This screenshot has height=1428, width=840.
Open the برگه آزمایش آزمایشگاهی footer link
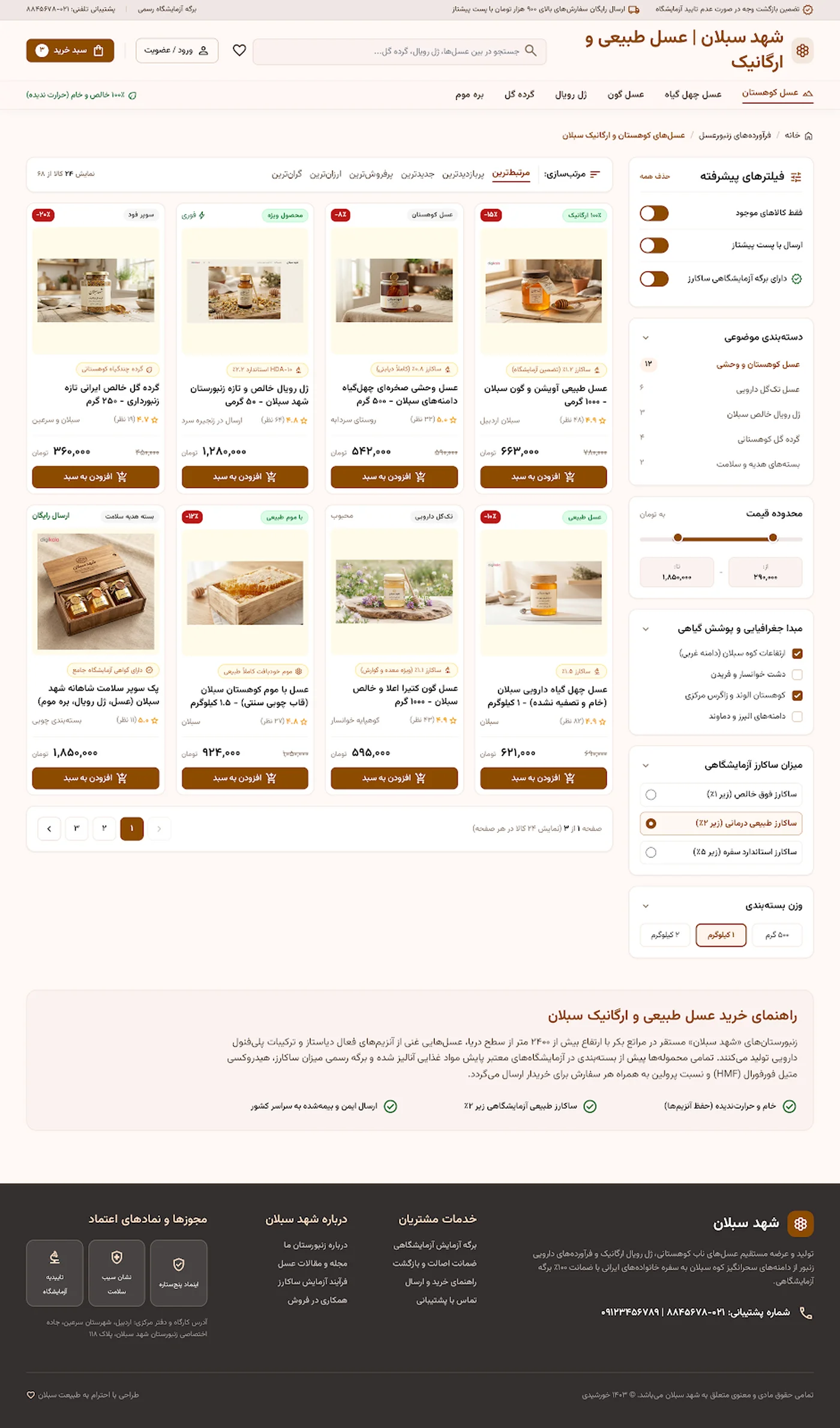point(435,1245)
